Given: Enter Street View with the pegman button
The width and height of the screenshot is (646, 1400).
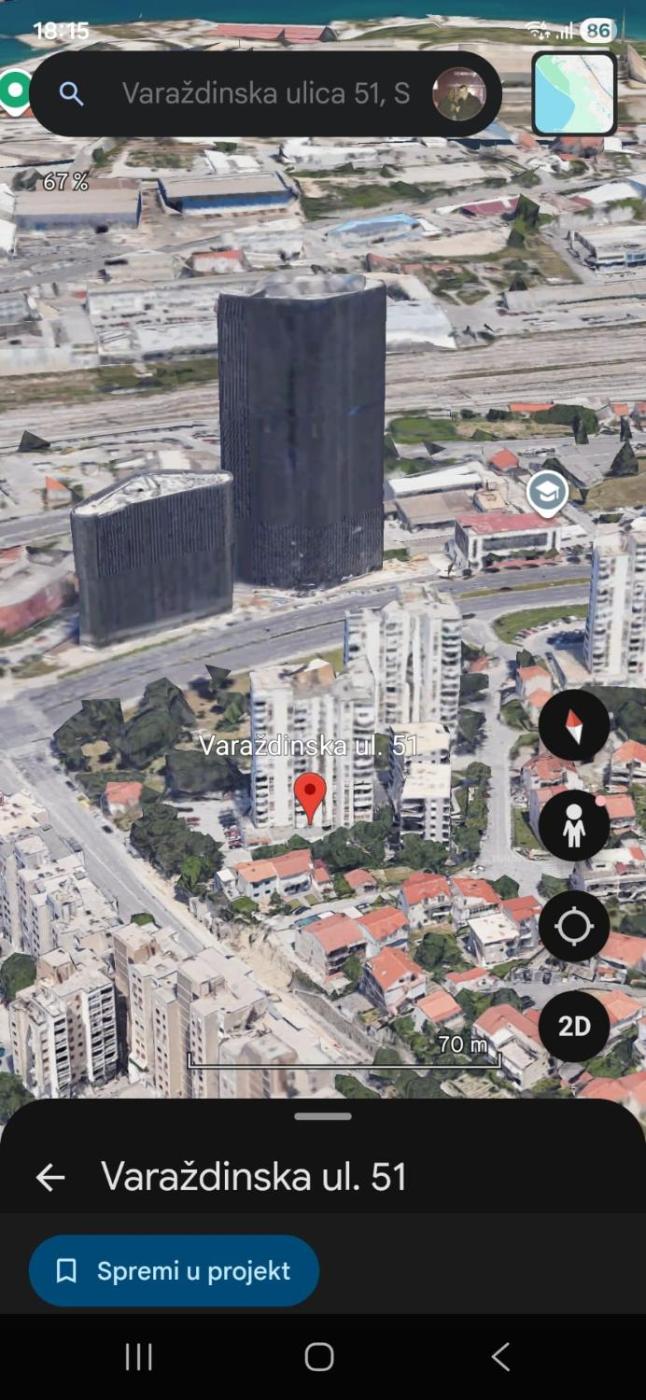Looking at the screenshot, I should [x=574, y=826].
